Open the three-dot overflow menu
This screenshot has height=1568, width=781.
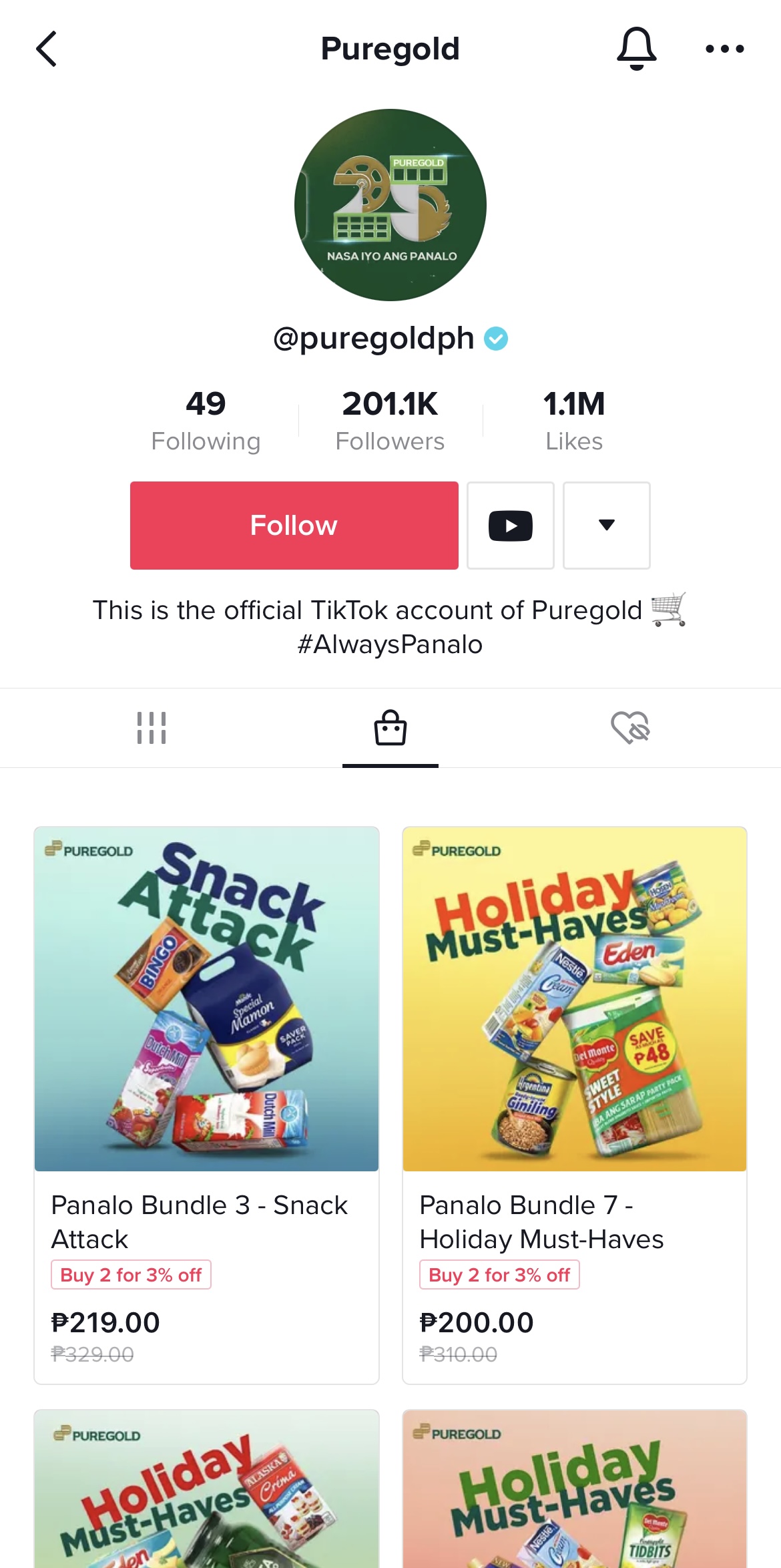725,49
